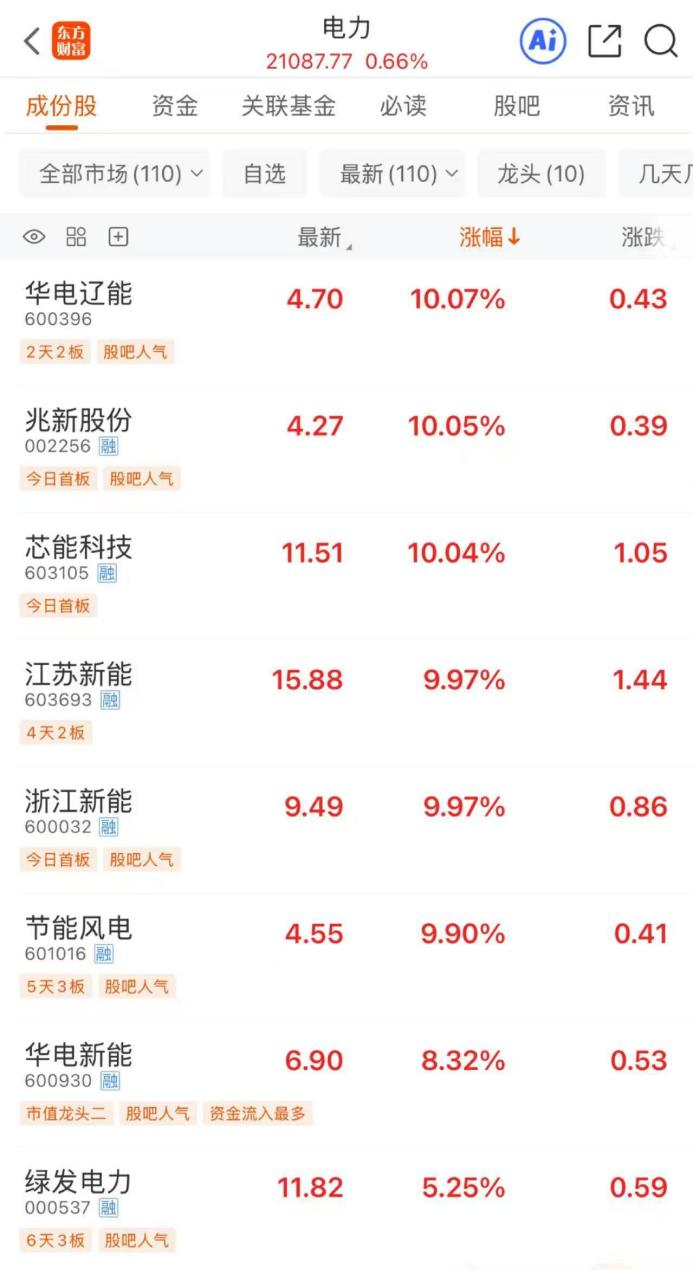Open stock 华电辽能 600396
The image size is (693, 1270).
coord(78,304)
